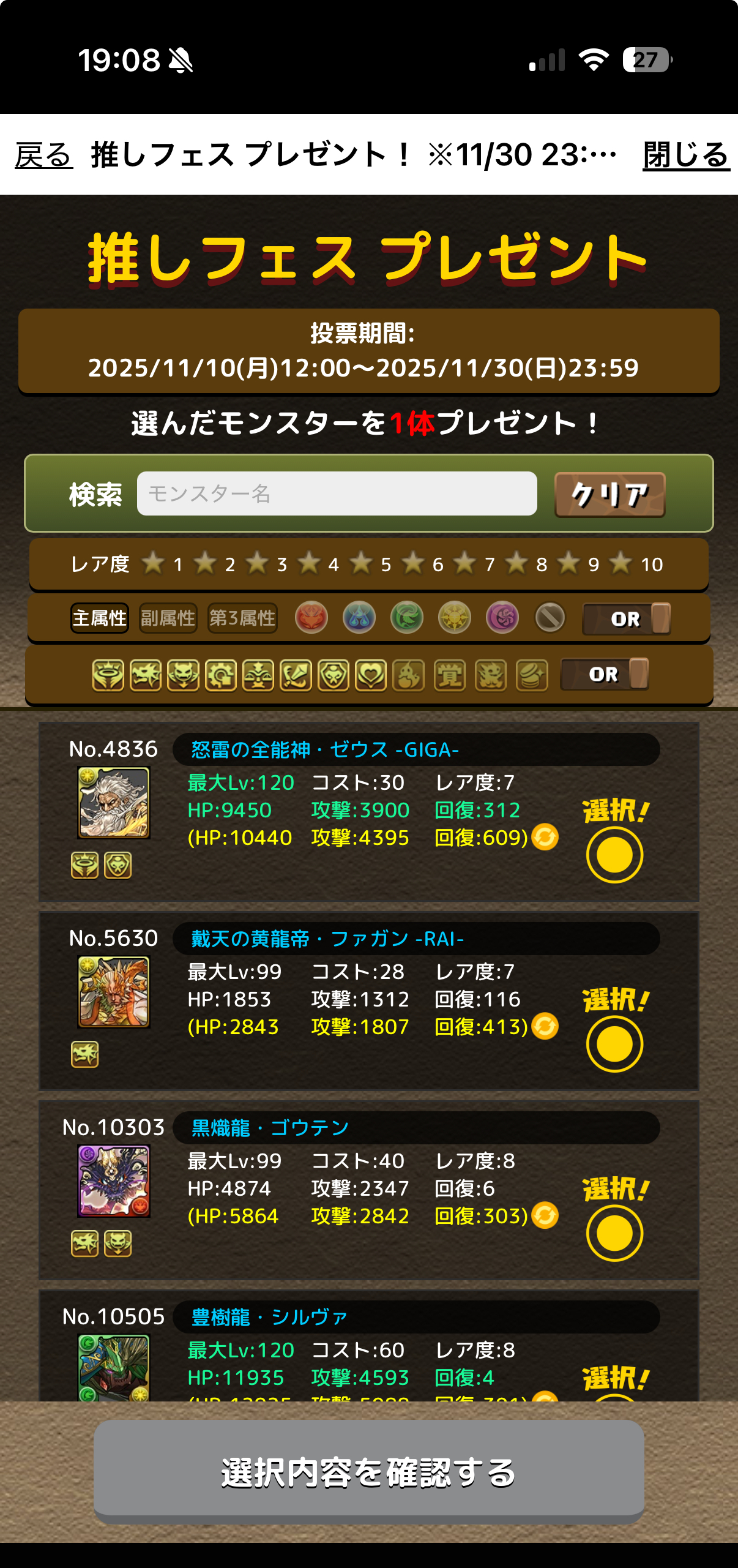This screenshot has width=738, height=1568.
Task: Switch to the 第3属性 tab
Action: [x=242, y=618]
